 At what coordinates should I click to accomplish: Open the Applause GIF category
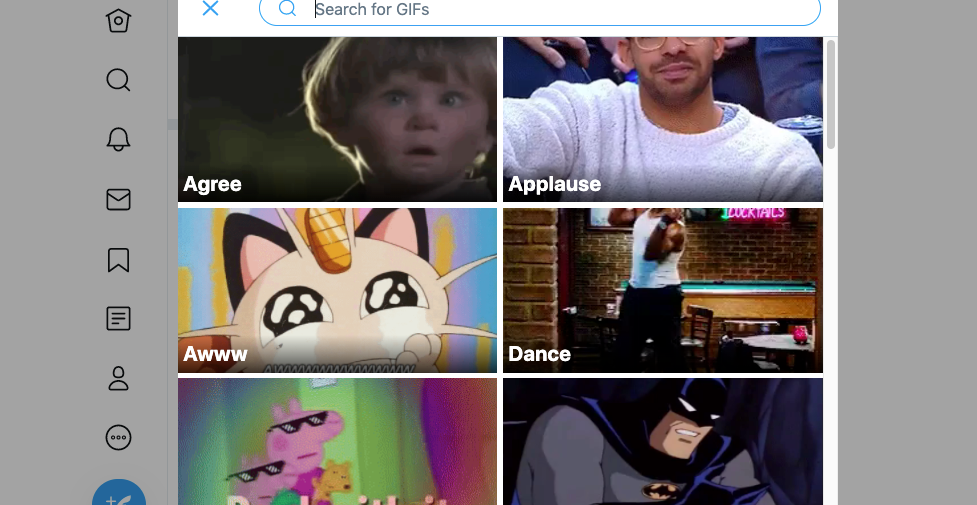pyautogui.click(x=662, y=119)
